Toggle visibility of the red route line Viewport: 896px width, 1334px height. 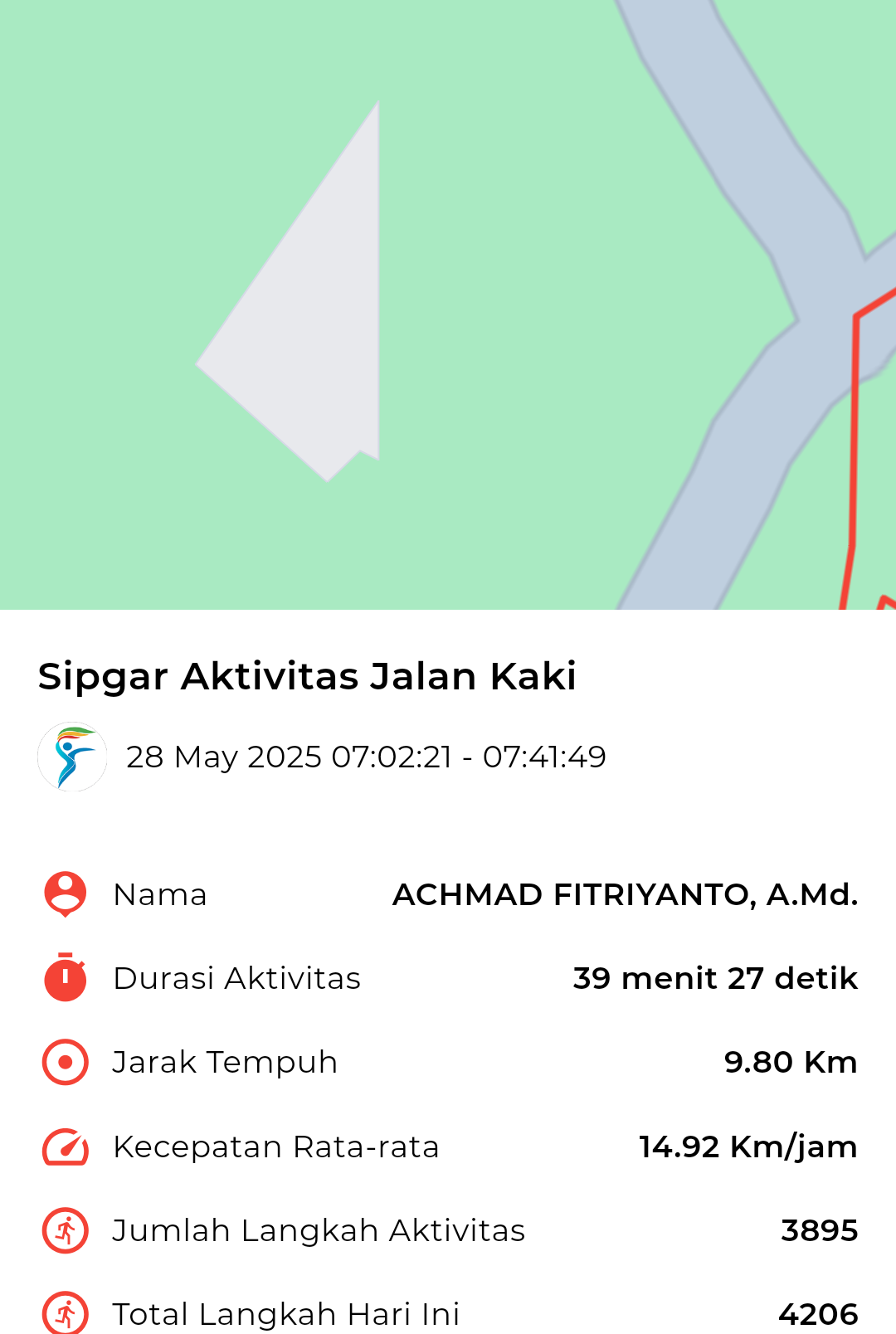[859, 456]
